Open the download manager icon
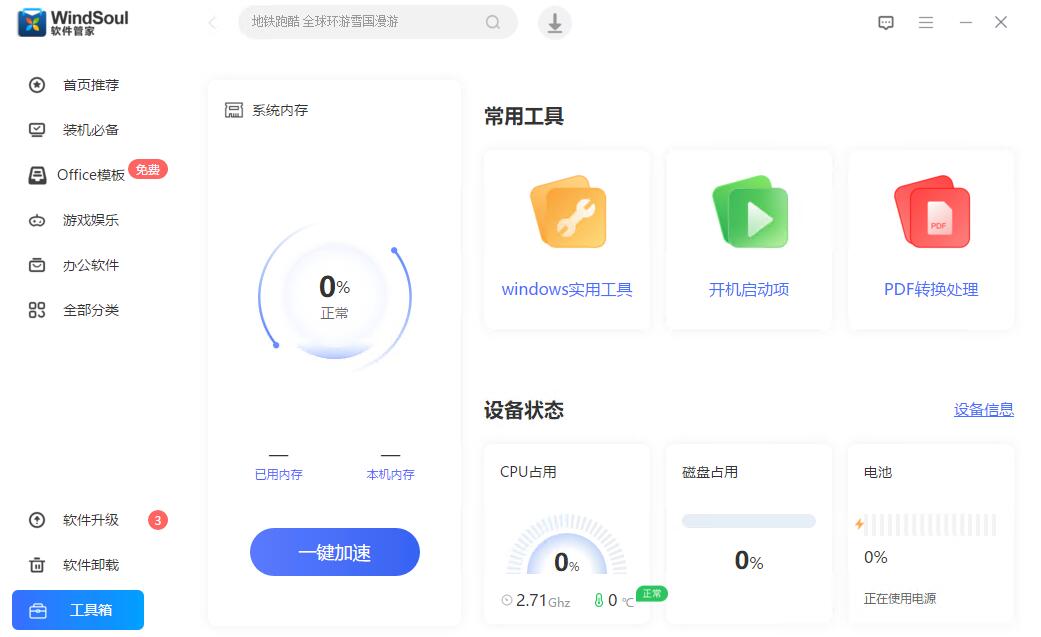The height and width of the screenshot is (637, 1041). pyautogui.click(x=555, y=22)
